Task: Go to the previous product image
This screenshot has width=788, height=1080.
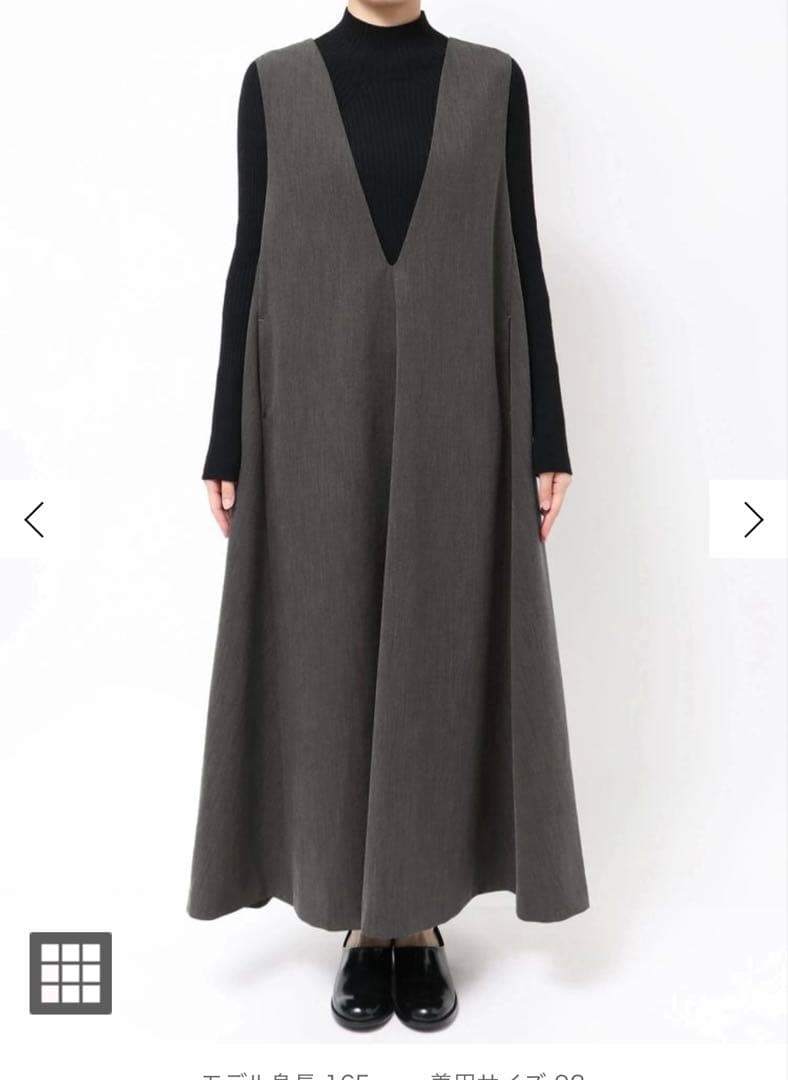Action: [35, 520]
